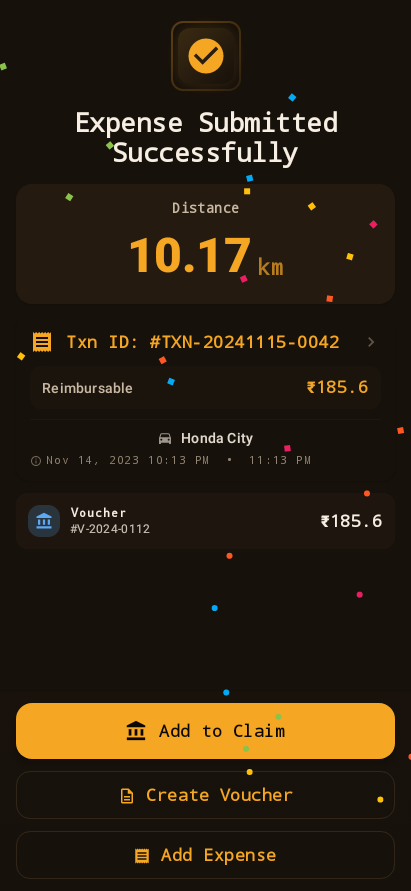Viewport: 411px width, 891px height.
Task: Open voucher #V-2024-0112
Action: pyautogui.click(x=205, y=521)
